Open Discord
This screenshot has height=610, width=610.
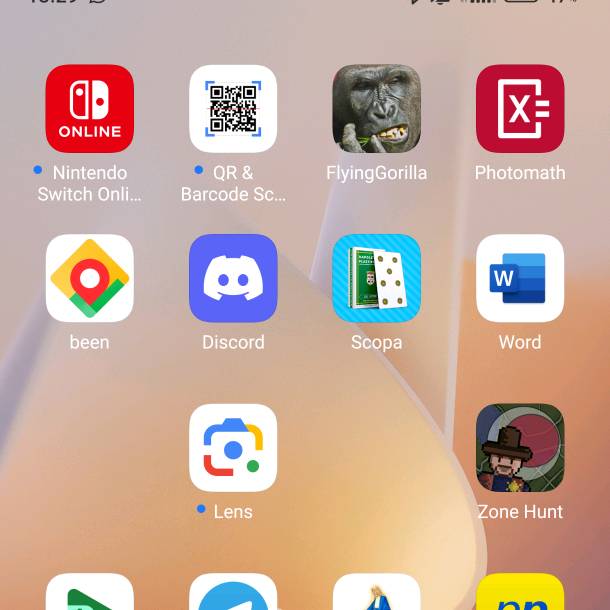[233, 278]
